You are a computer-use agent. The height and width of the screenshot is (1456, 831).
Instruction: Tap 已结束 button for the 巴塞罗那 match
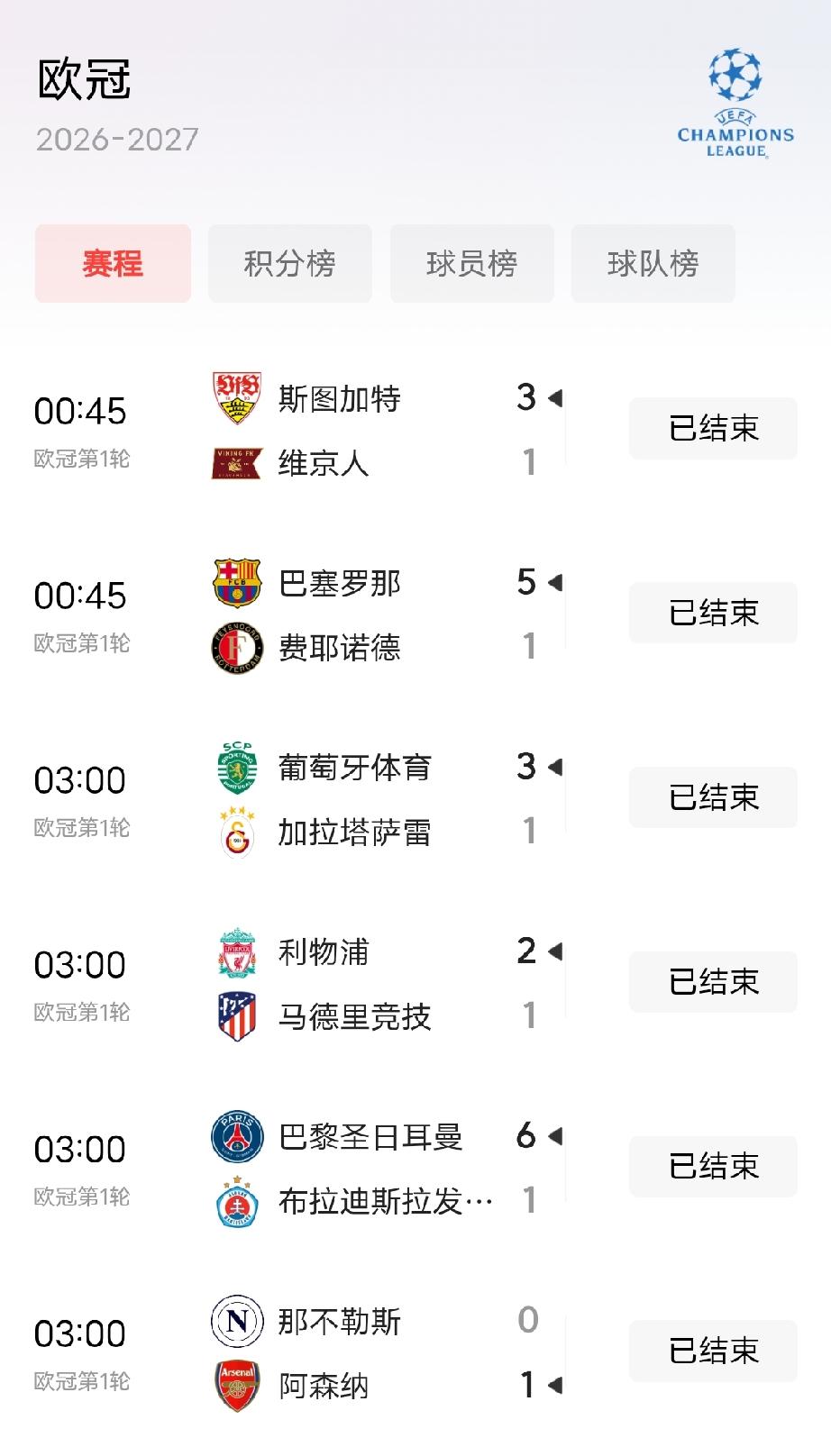coord(713,613)
